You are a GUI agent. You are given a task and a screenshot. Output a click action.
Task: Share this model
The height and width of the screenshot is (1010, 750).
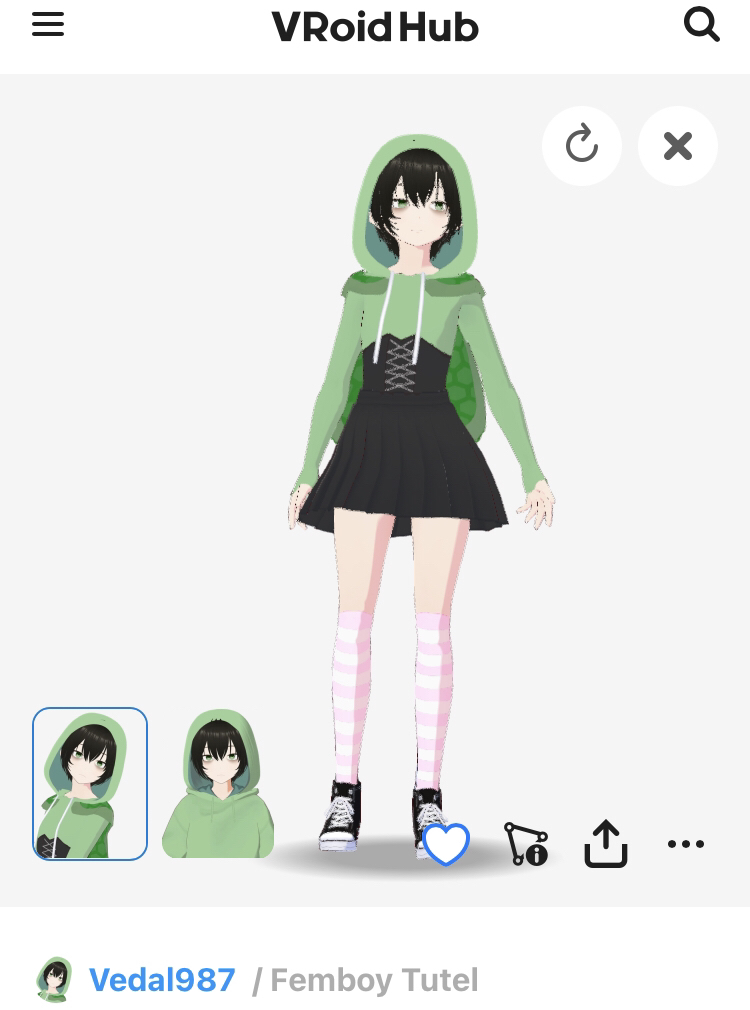pyautogui.click(x=605, y=845)
